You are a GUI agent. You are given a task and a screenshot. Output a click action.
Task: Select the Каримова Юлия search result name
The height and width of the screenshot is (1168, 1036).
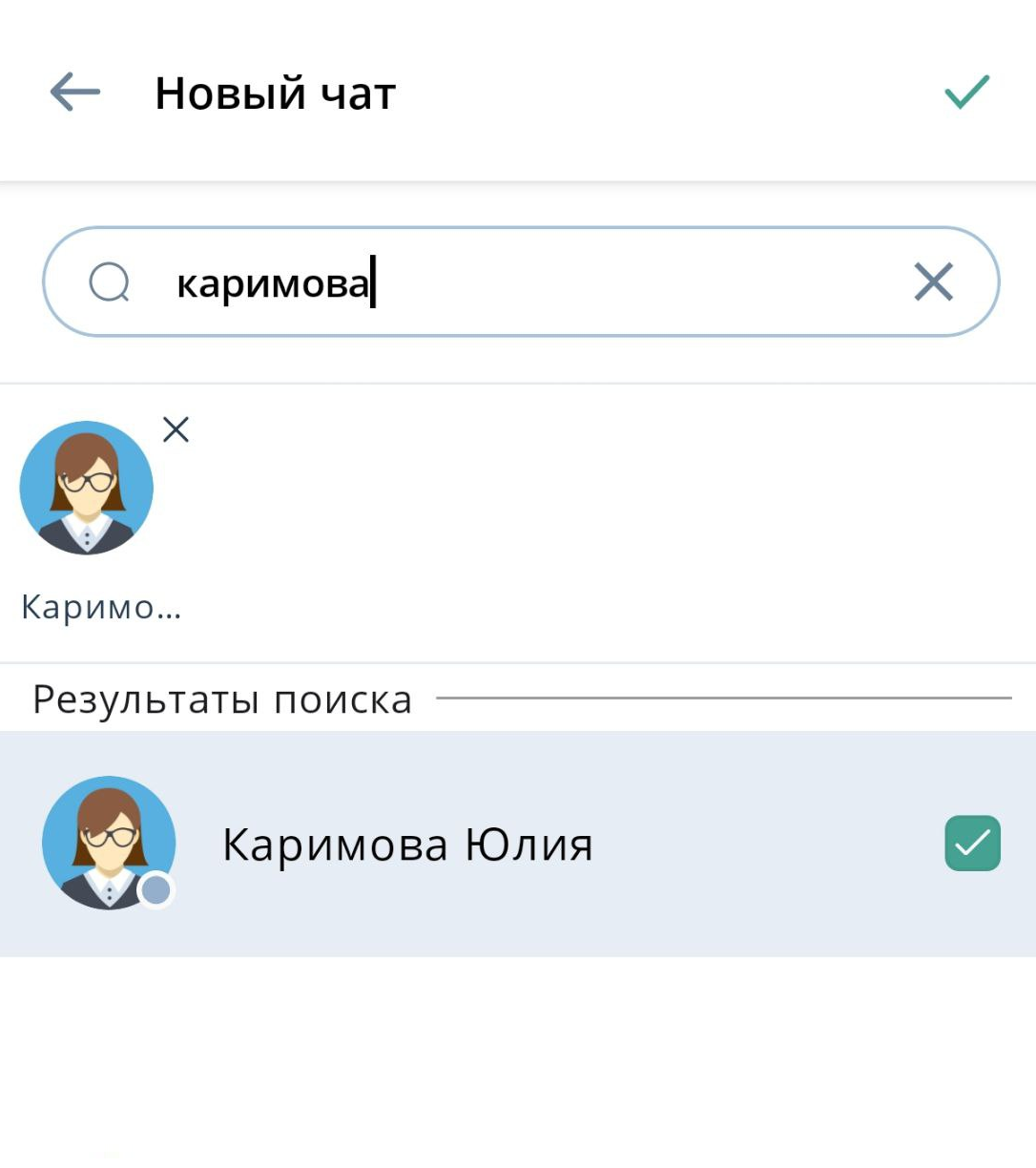405,842
